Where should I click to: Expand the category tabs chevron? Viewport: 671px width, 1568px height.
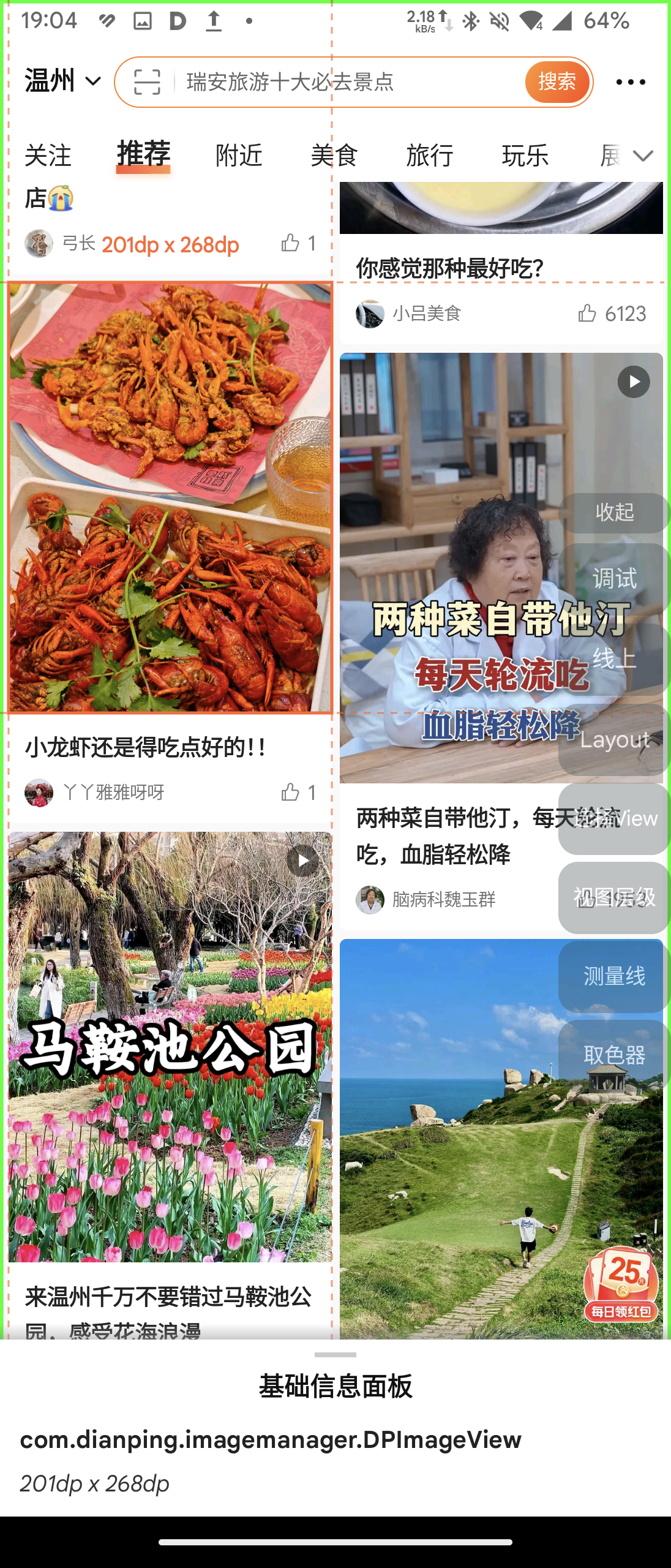(643, 156)
